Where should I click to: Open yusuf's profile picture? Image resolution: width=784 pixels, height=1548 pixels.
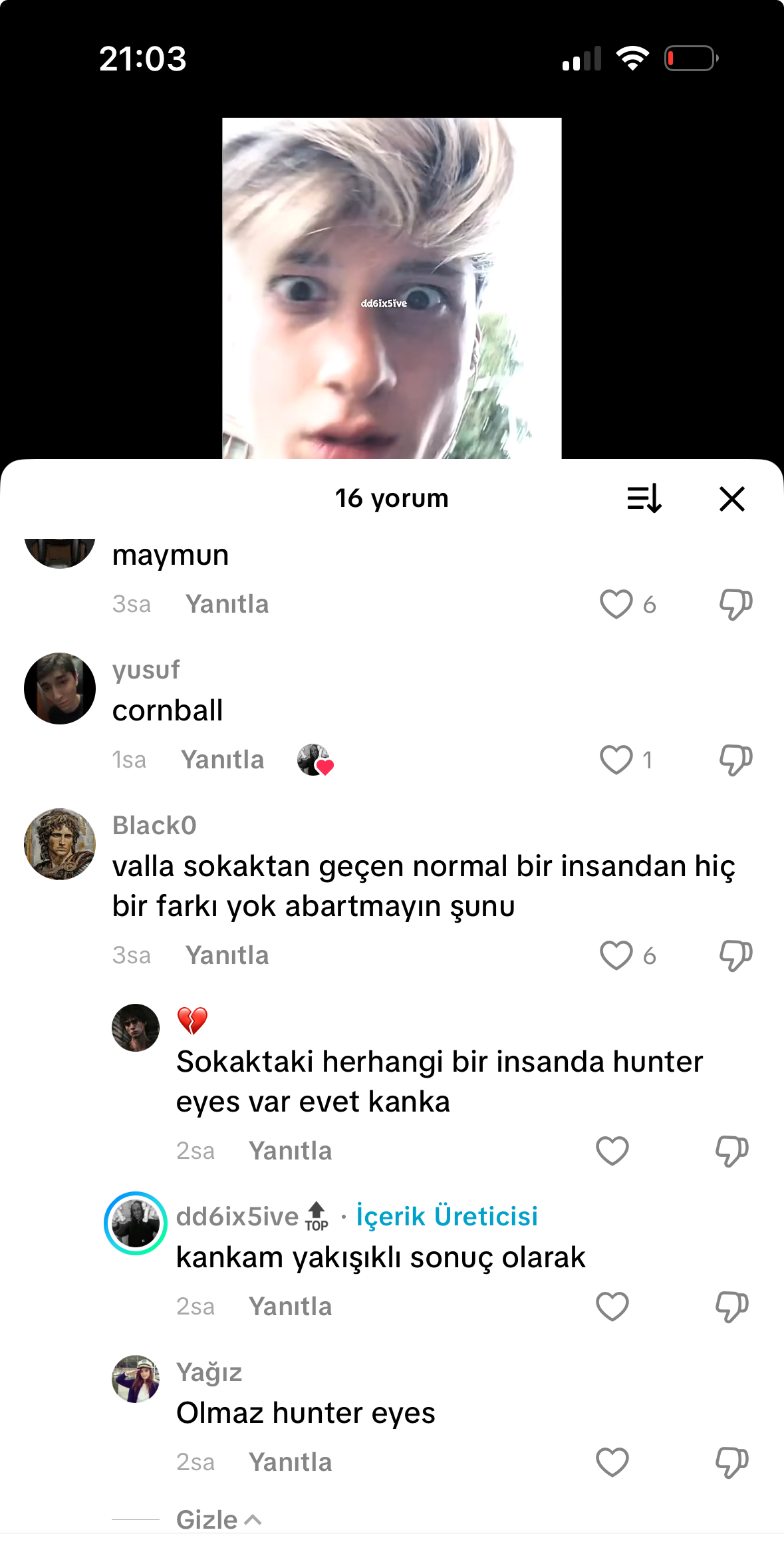coord(60,689)
